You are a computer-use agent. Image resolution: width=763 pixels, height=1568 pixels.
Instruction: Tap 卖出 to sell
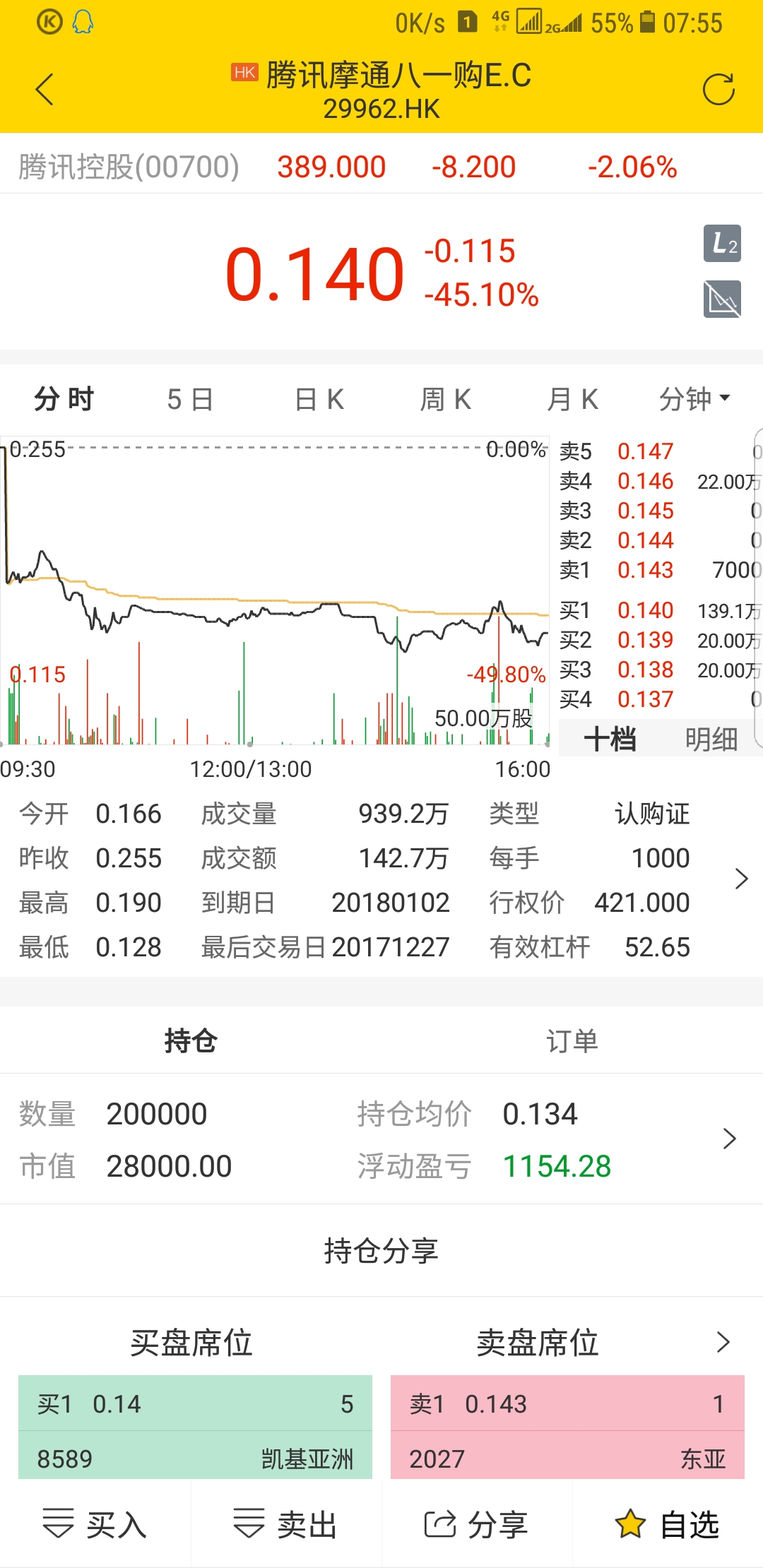point(286,1524)
